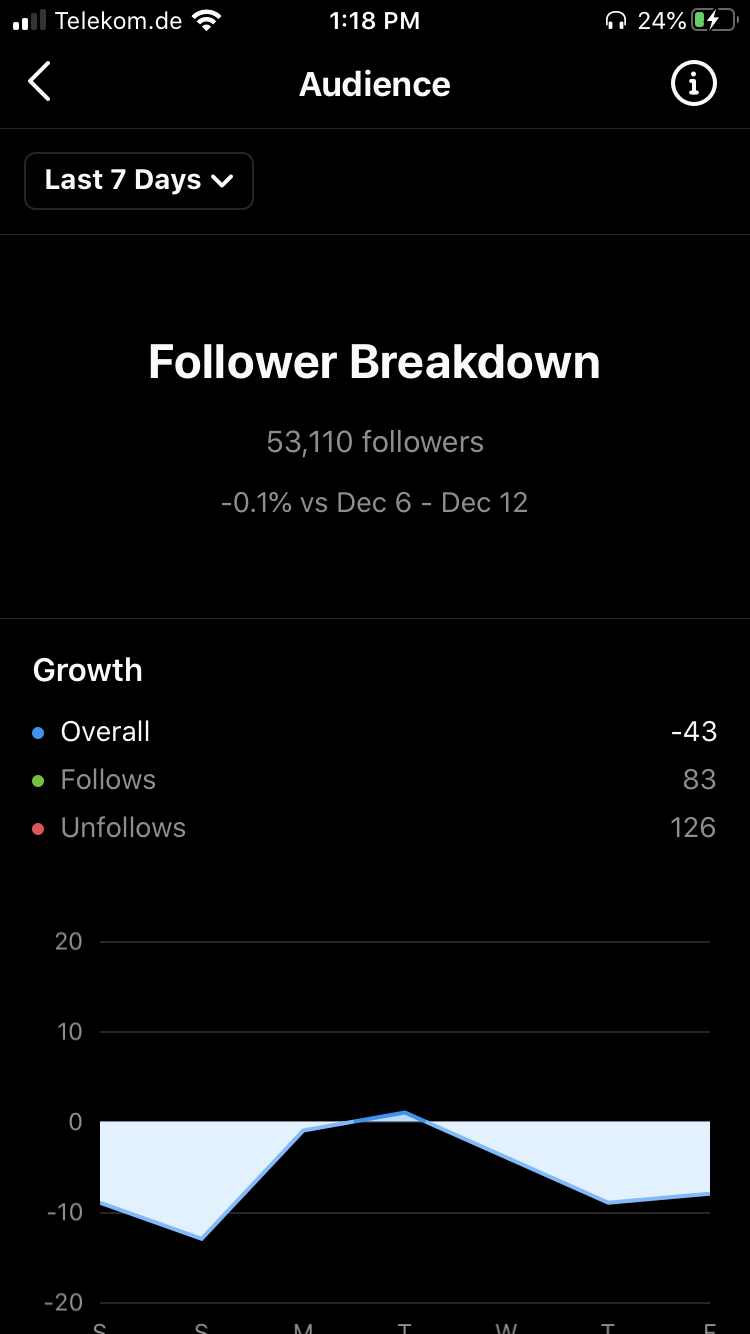Viewport: 750px width, 1334px height.
Task: Expand the Last 7 Days dropdown
Action: pos(139,181)
